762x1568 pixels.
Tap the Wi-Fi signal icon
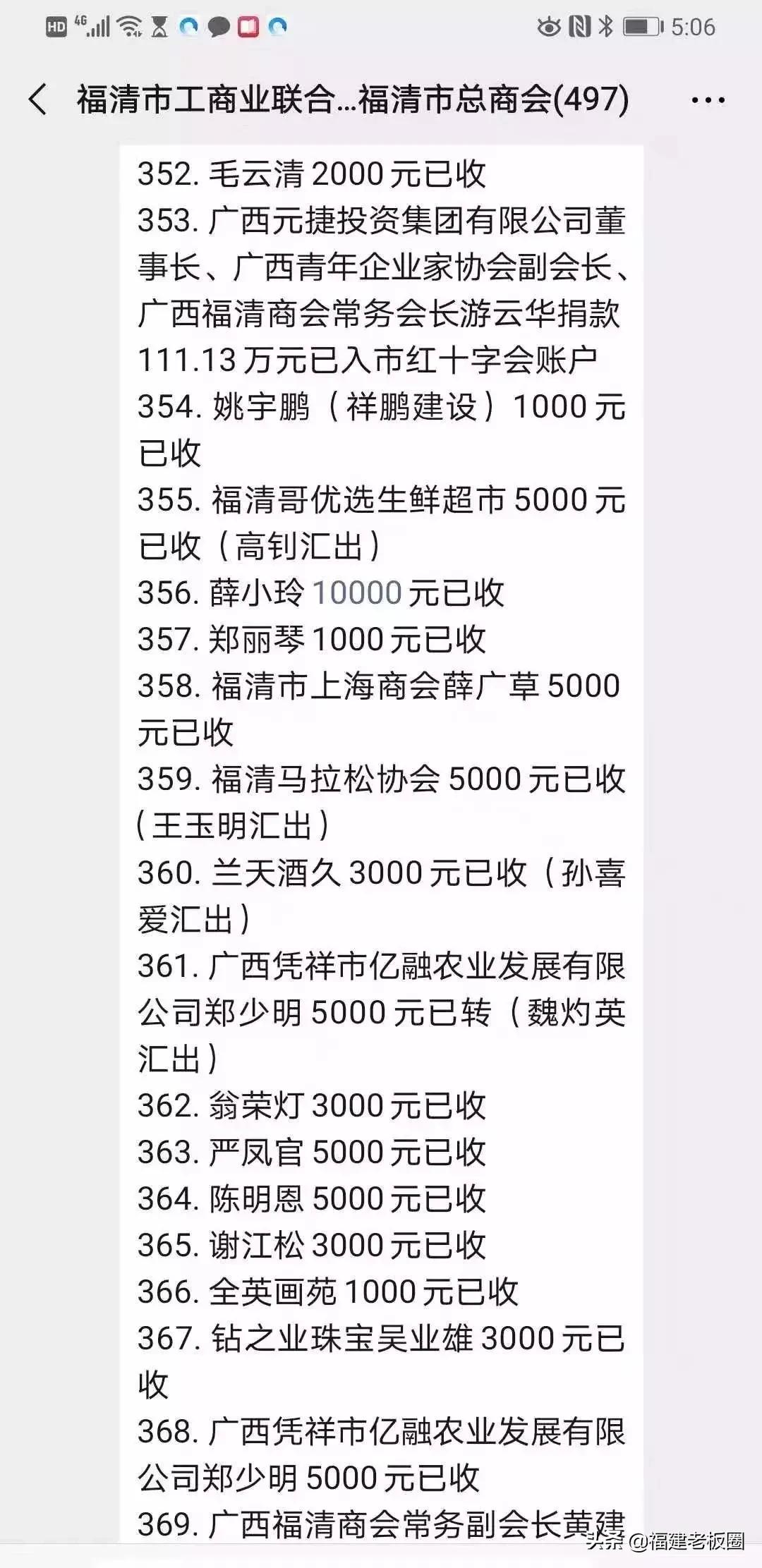point(128,27)
